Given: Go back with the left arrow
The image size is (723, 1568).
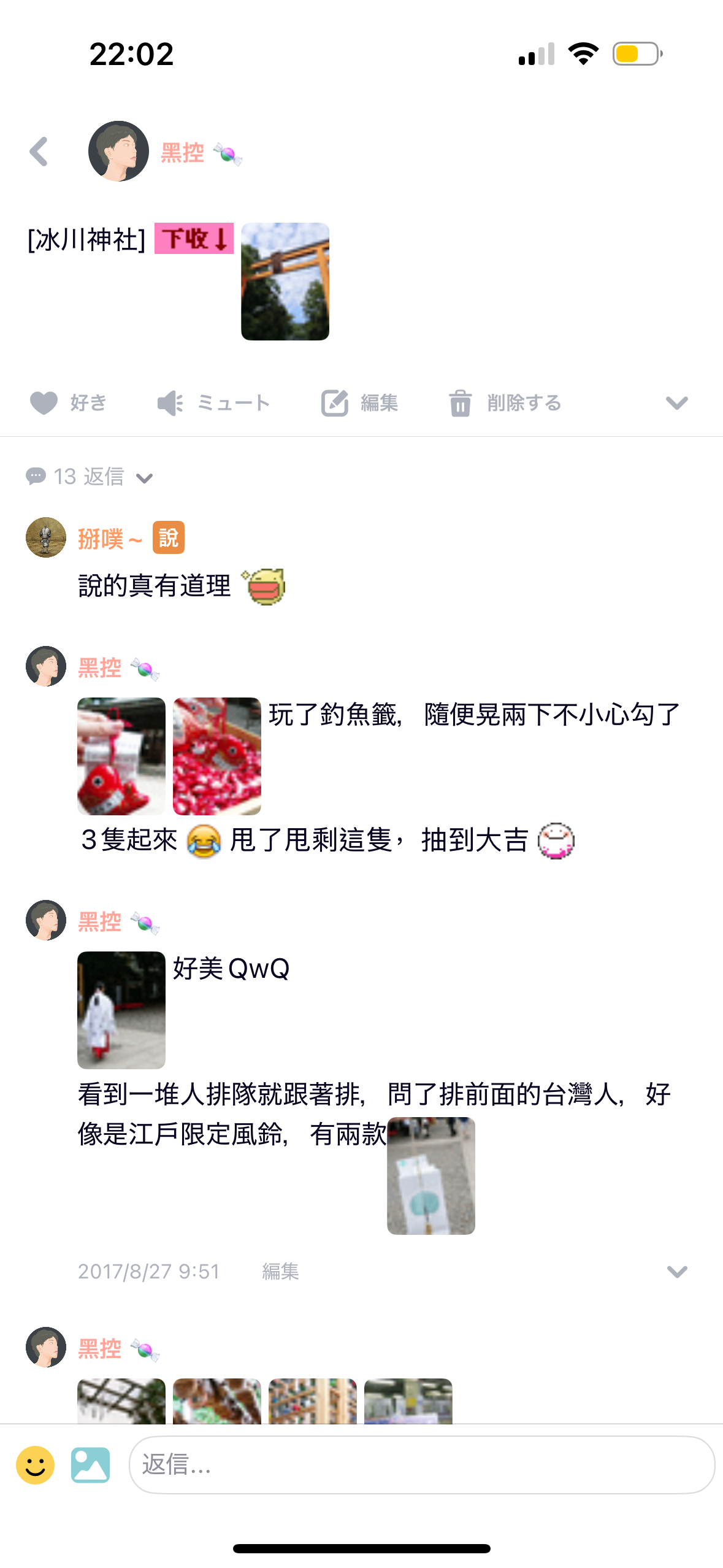Looking at the screenshot, I should tap(39, 152).
